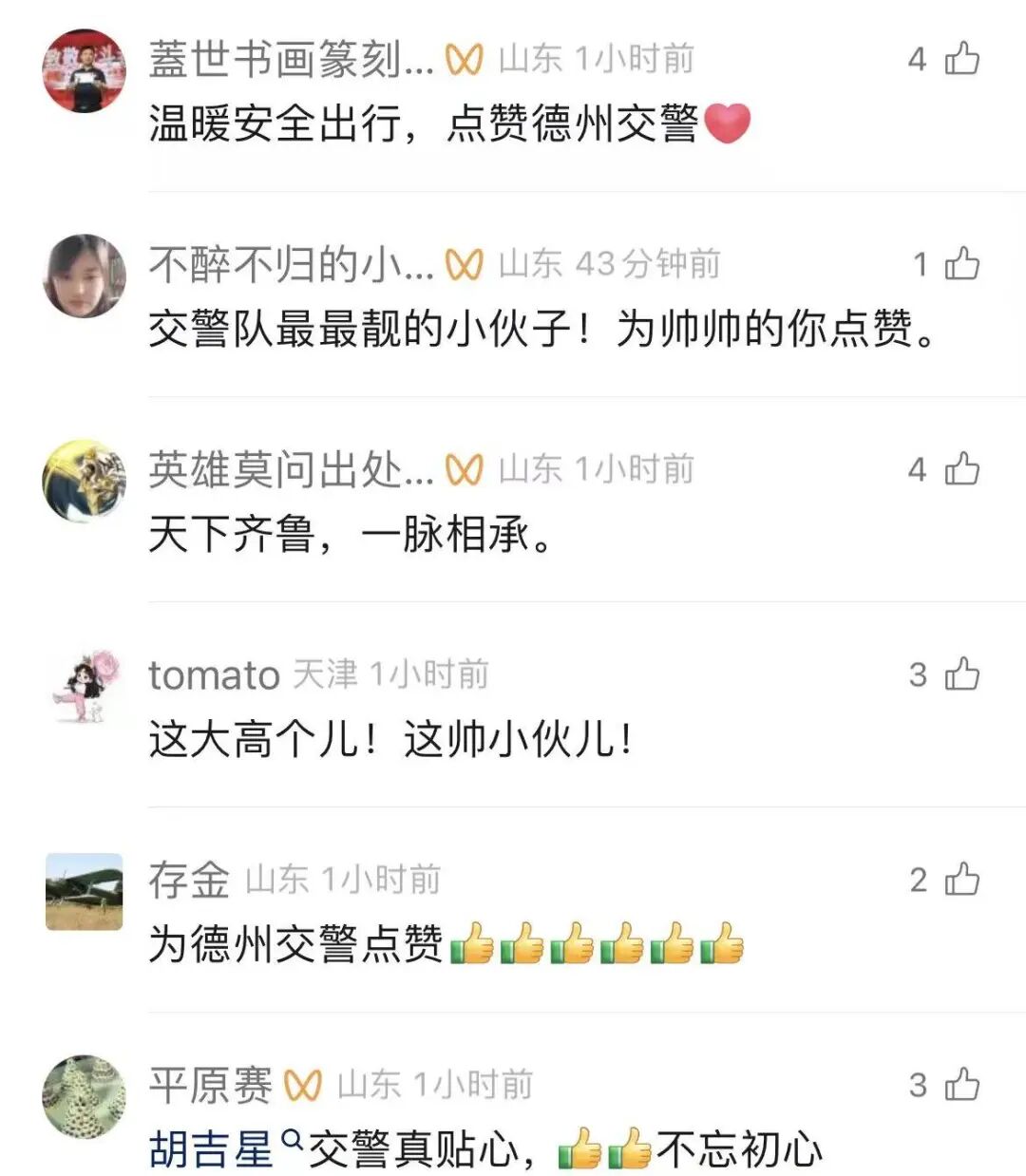Open 英雄莫问出处's profile avatar

point(85,481)
